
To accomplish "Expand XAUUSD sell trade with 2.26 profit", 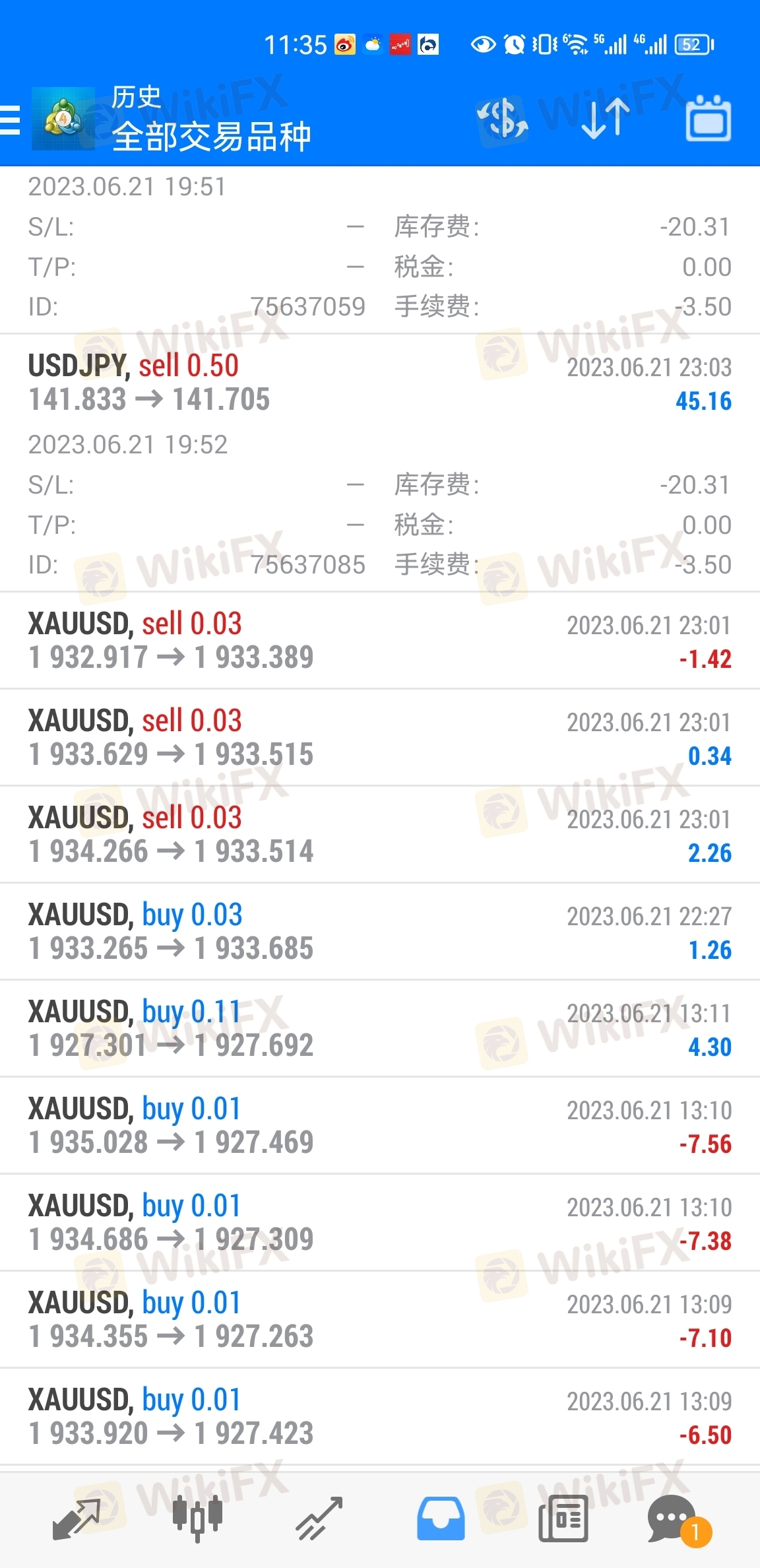I will 380,835.
